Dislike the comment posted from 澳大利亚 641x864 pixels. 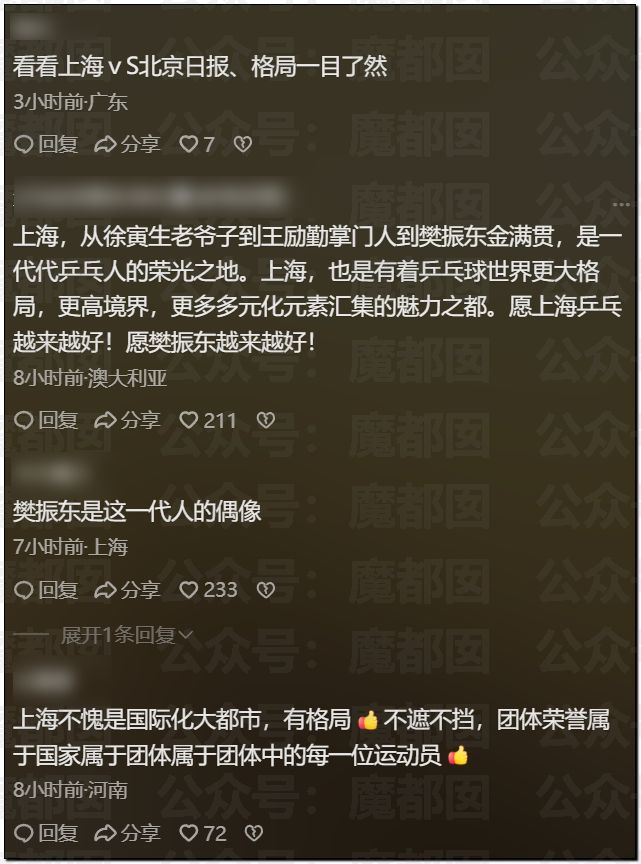[265, 420]
